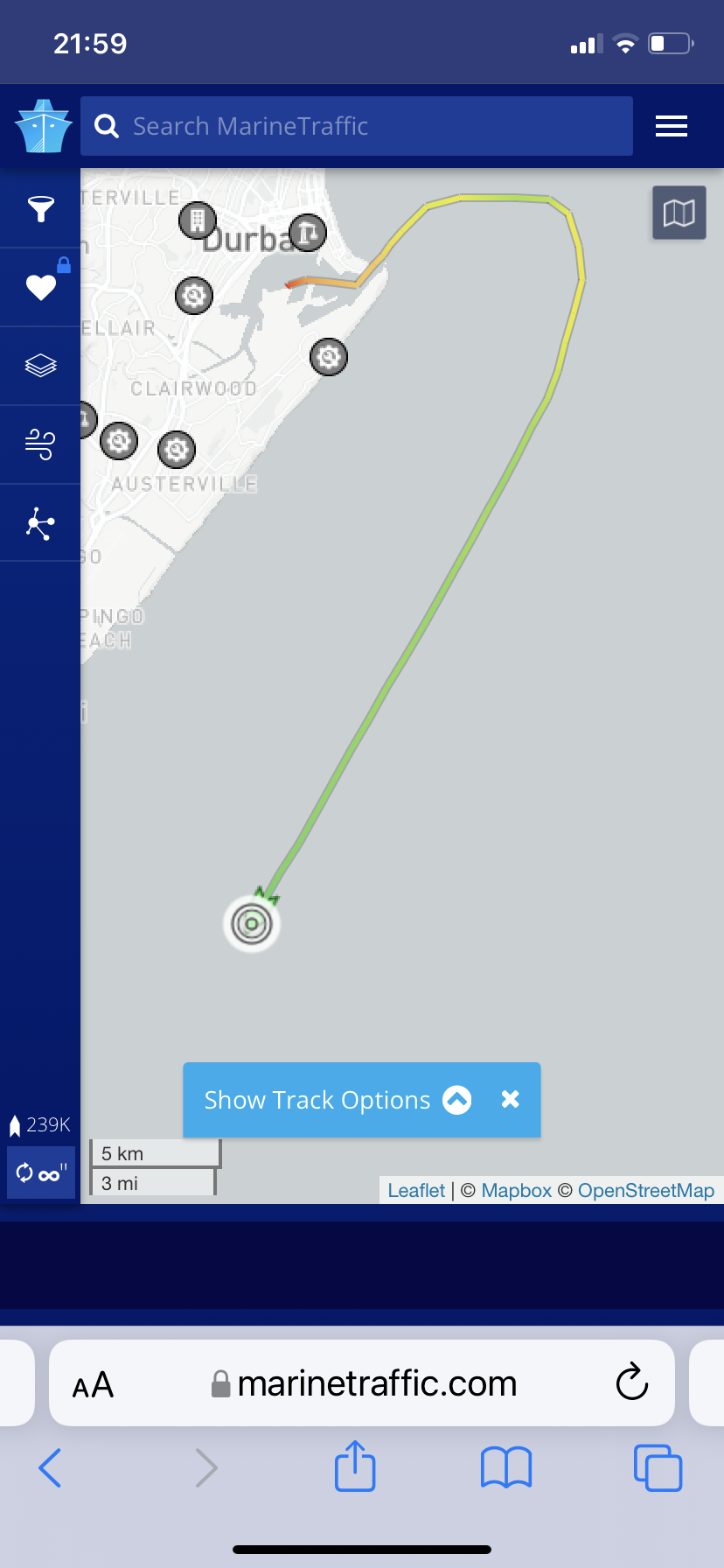Image resolution: width=724 pixels, height=1568 pixels.
Task: Open the vessel filter funnel
Action: [40, 208]
